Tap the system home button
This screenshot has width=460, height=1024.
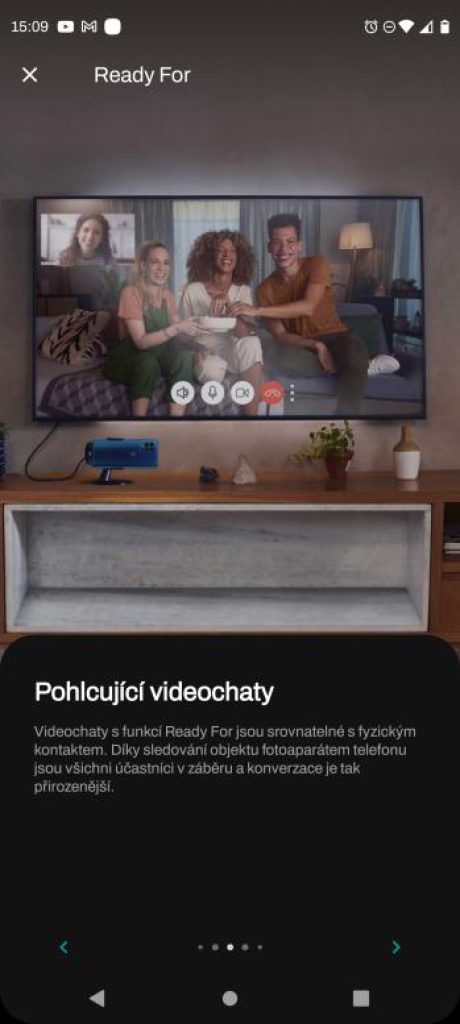click(230, 998)
